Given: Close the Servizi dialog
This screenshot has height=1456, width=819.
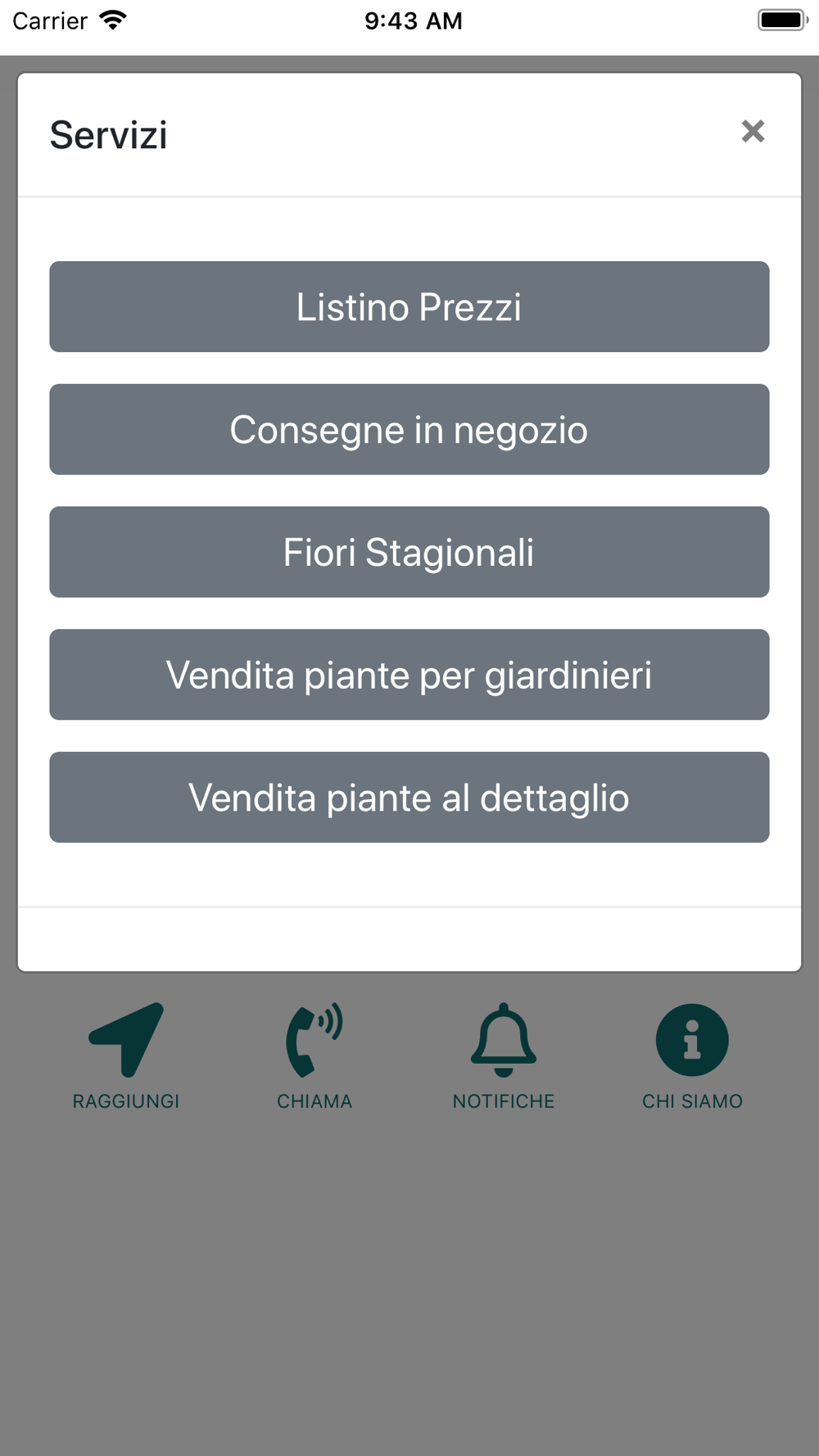Looking at the screenshot, I should tap(753, 131).
